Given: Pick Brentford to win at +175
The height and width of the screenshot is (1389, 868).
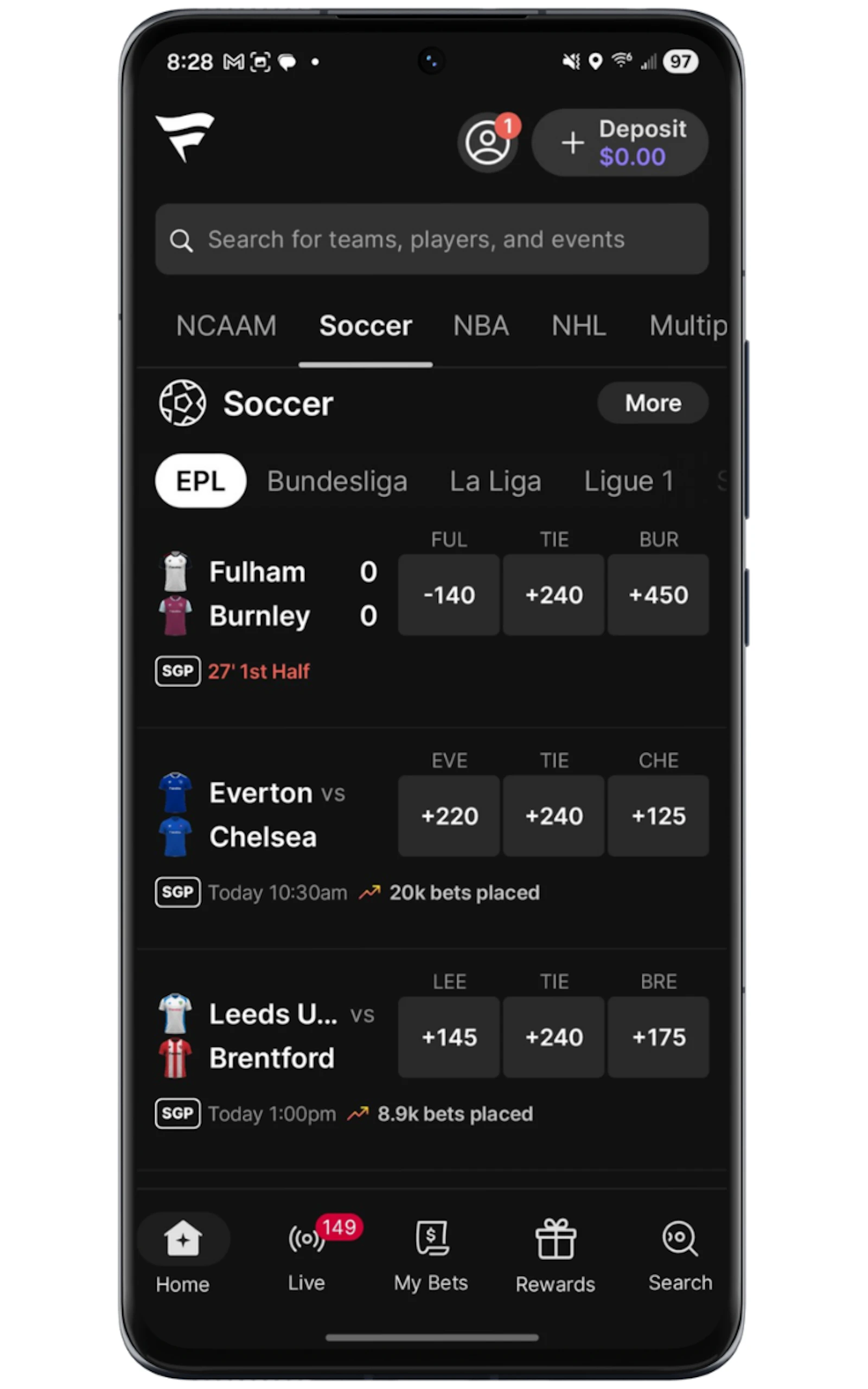Looking at the screenshot, I should pos(659,1036).
